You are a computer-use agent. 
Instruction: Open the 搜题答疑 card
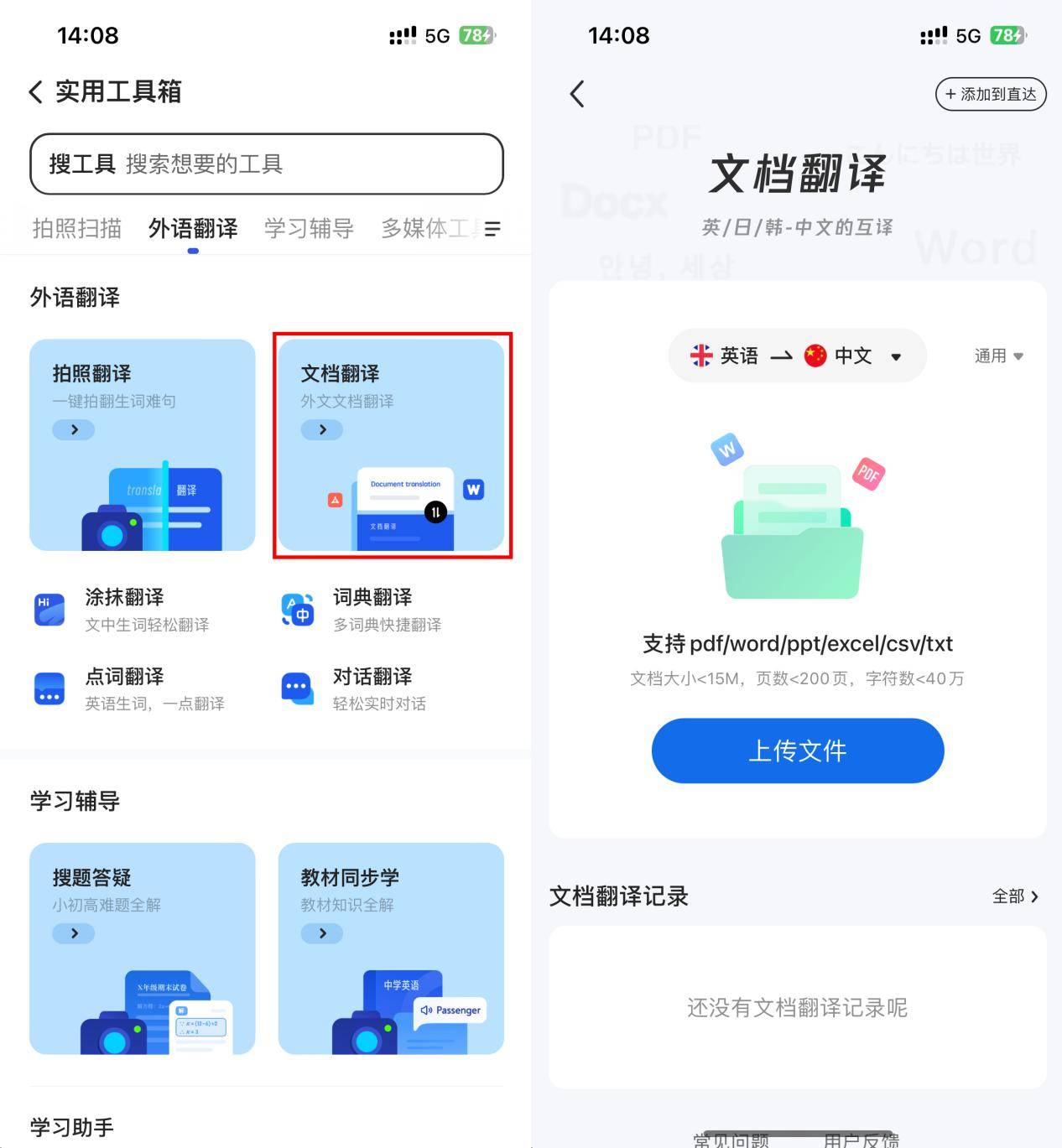142,948
